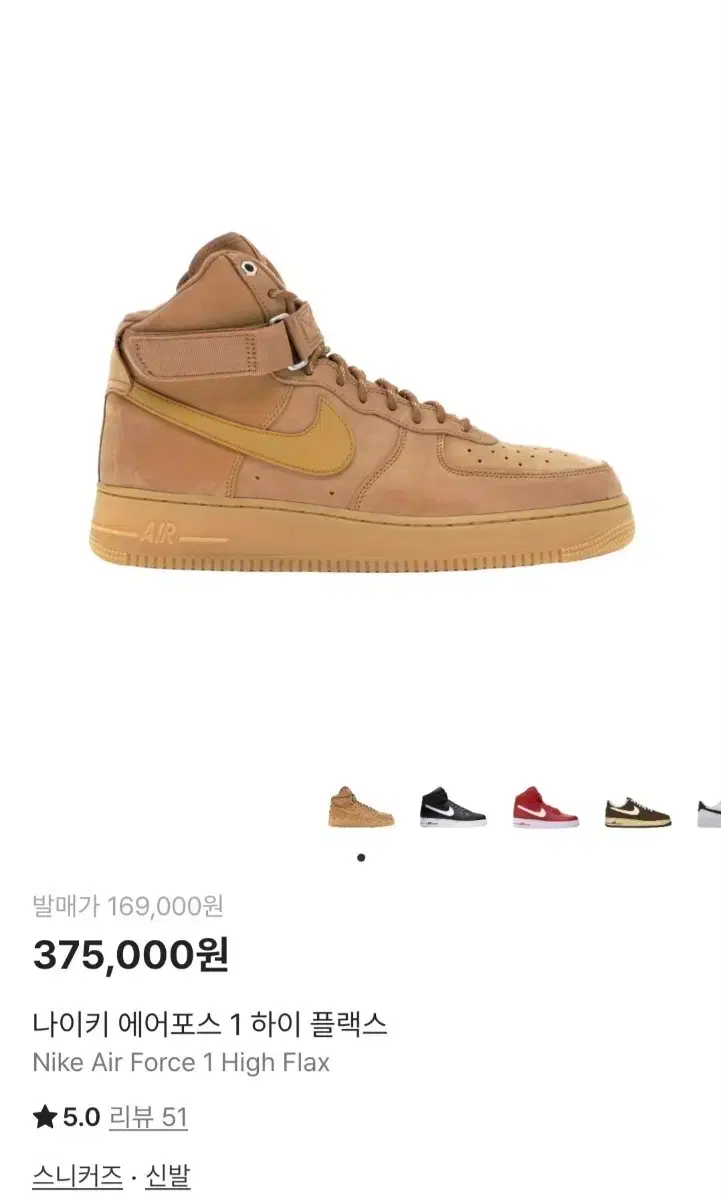Select the flax colorway thumbnail
The image size is (721, 1200).
coord(361,807)
